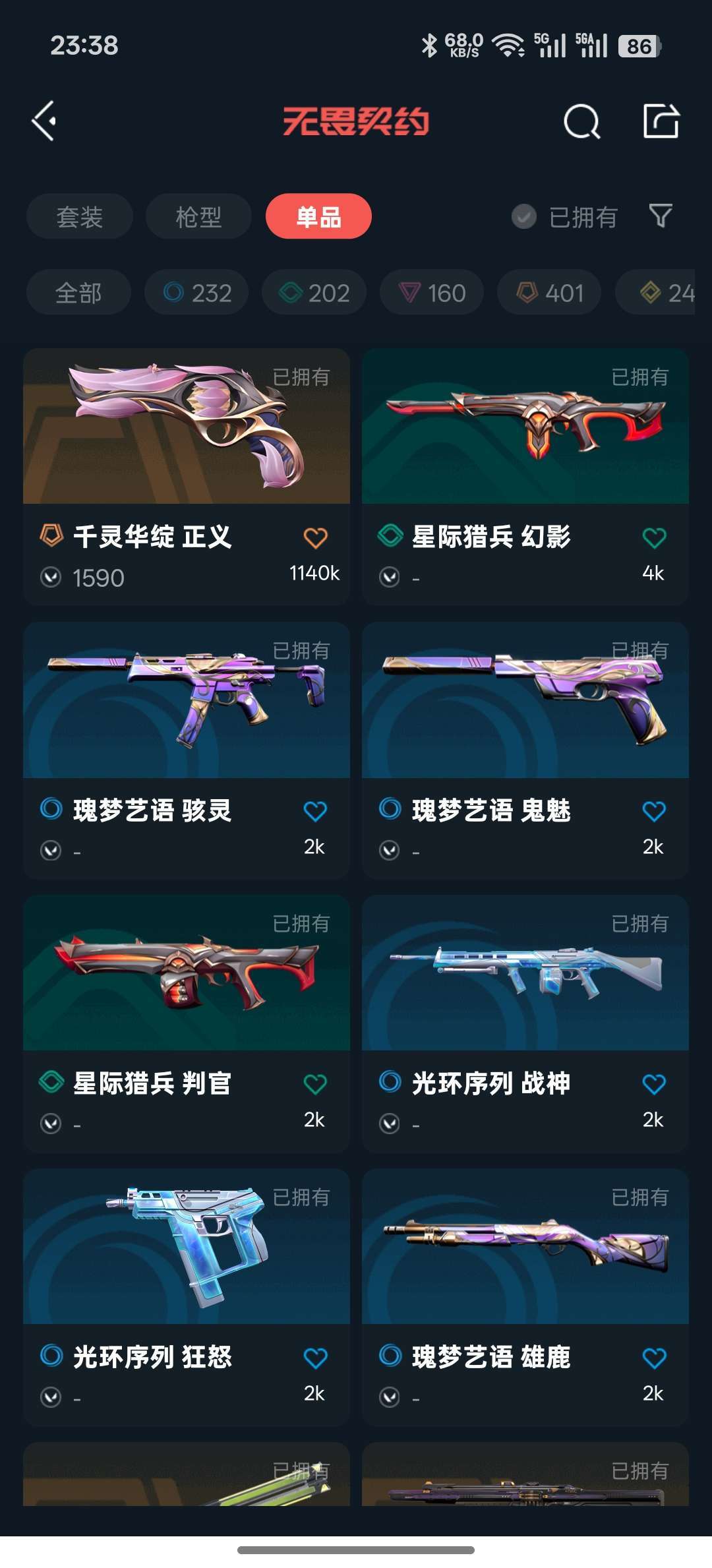
Task: Select the orange currency filter showing 401
Action: (x=549, y=292)
